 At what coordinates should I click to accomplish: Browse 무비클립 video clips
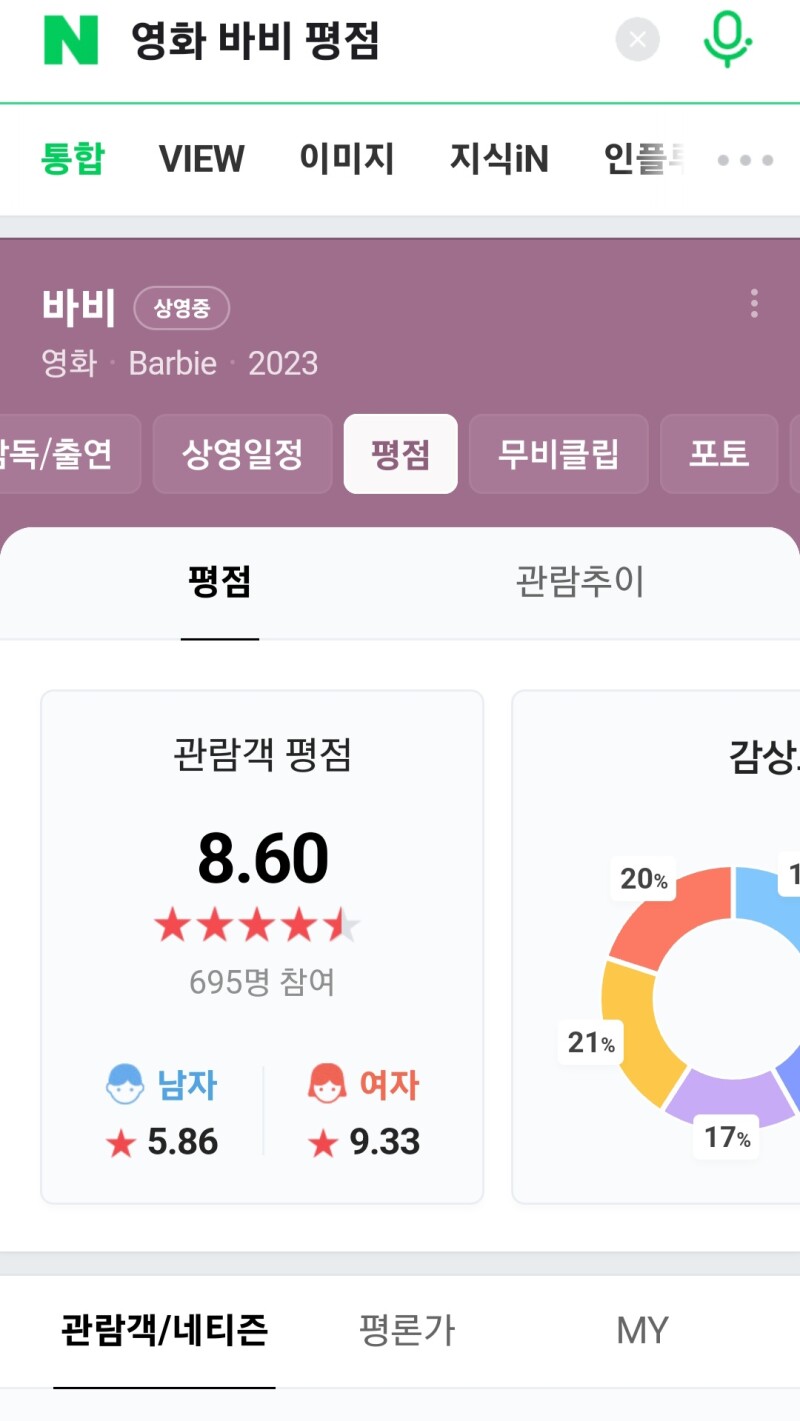(558, 454)
